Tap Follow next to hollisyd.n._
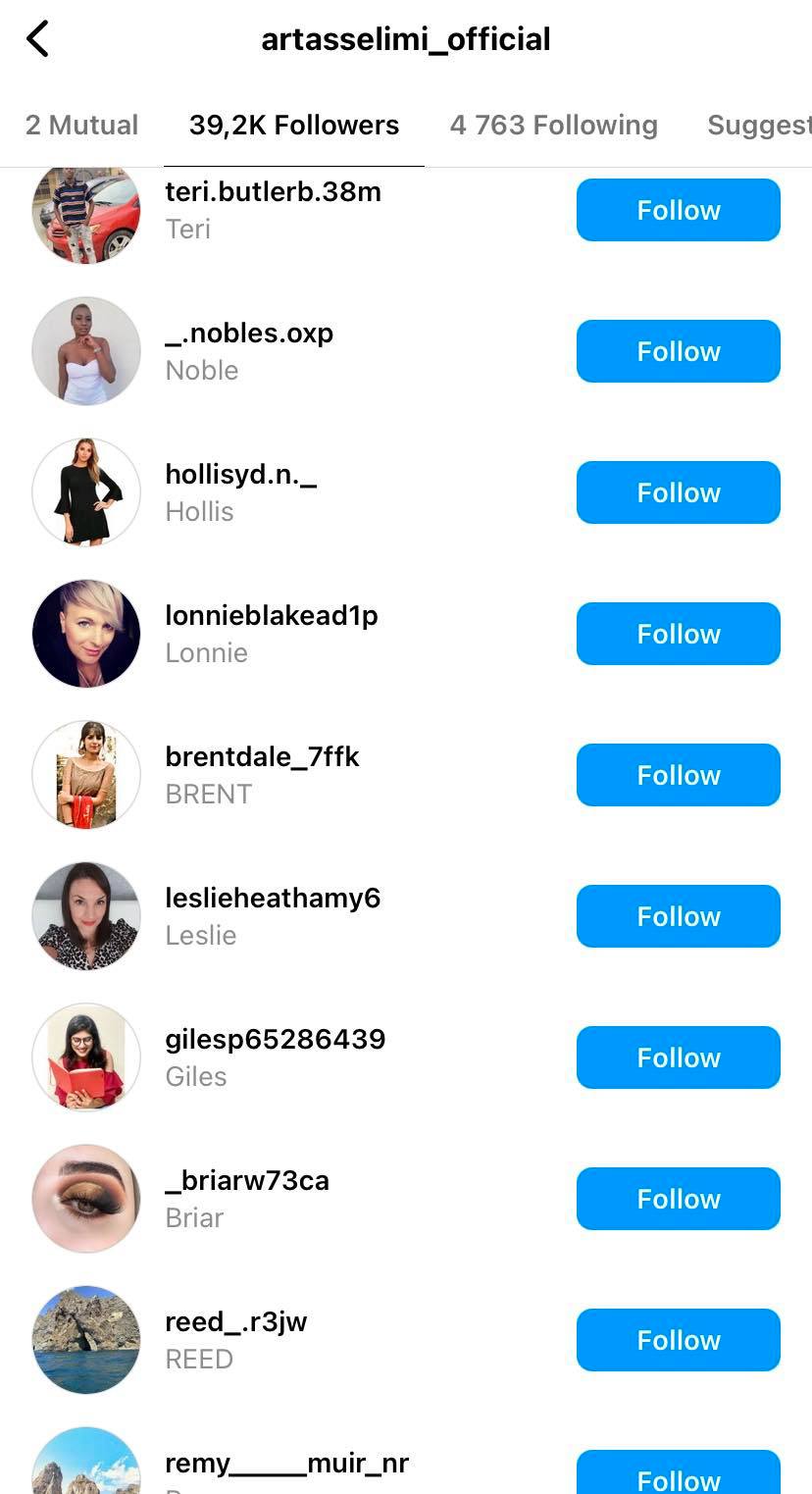 678,492
